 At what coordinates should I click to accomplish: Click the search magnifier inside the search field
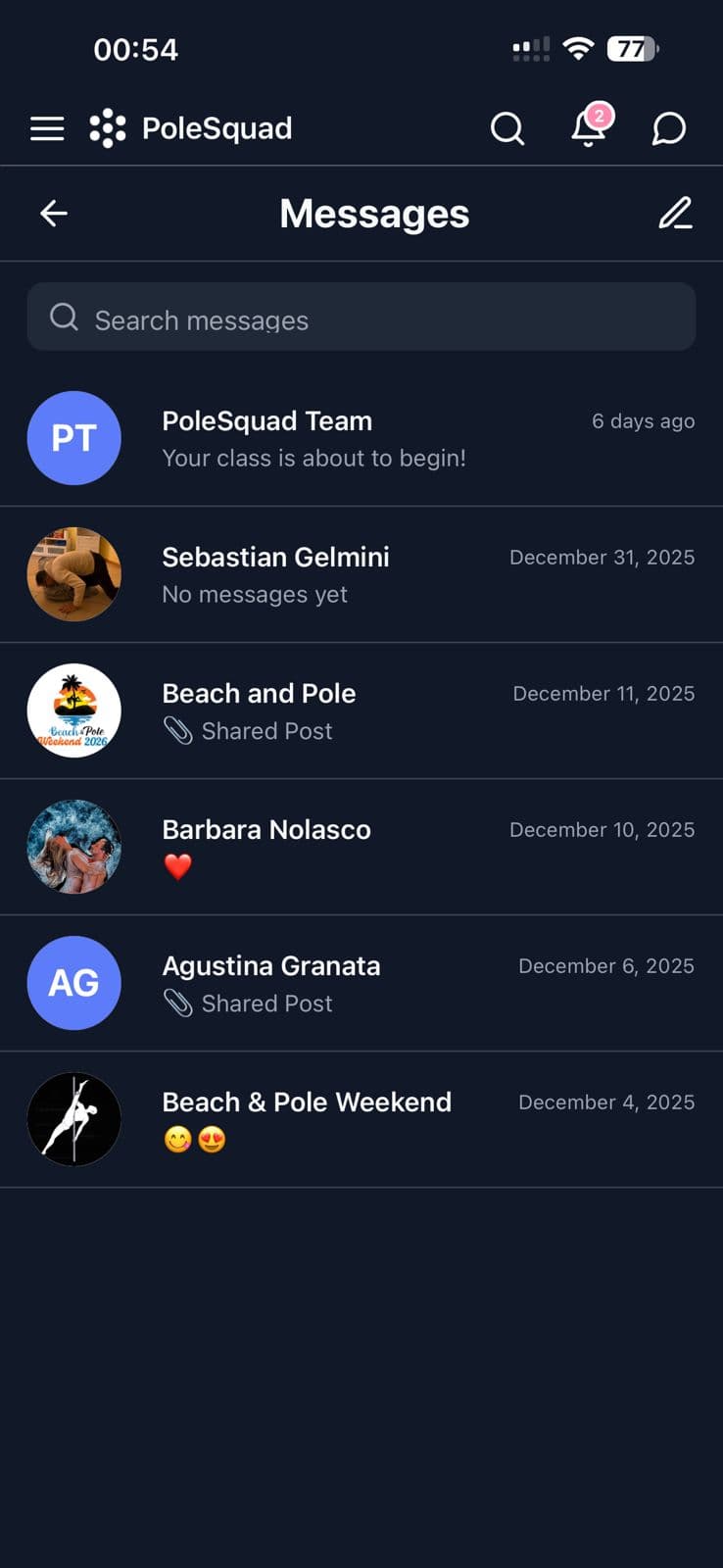[x=64, y=317]
